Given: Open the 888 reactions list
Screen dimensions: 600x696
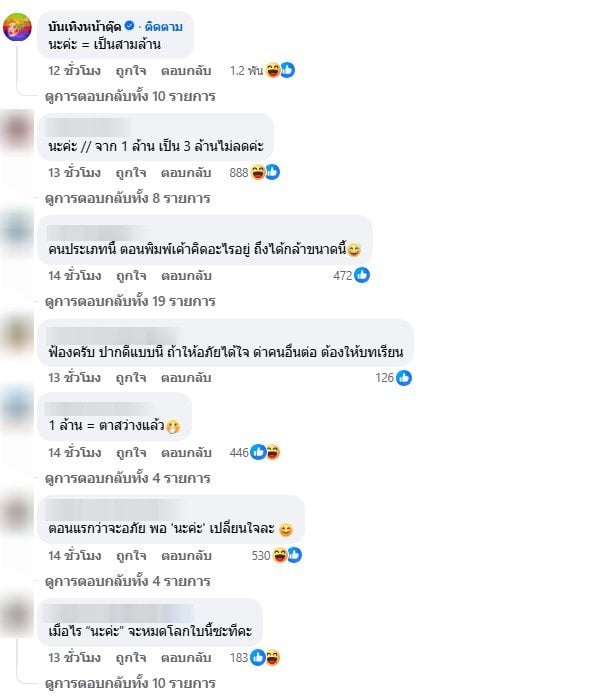Looking at the screenshot, I should (253, 172).
